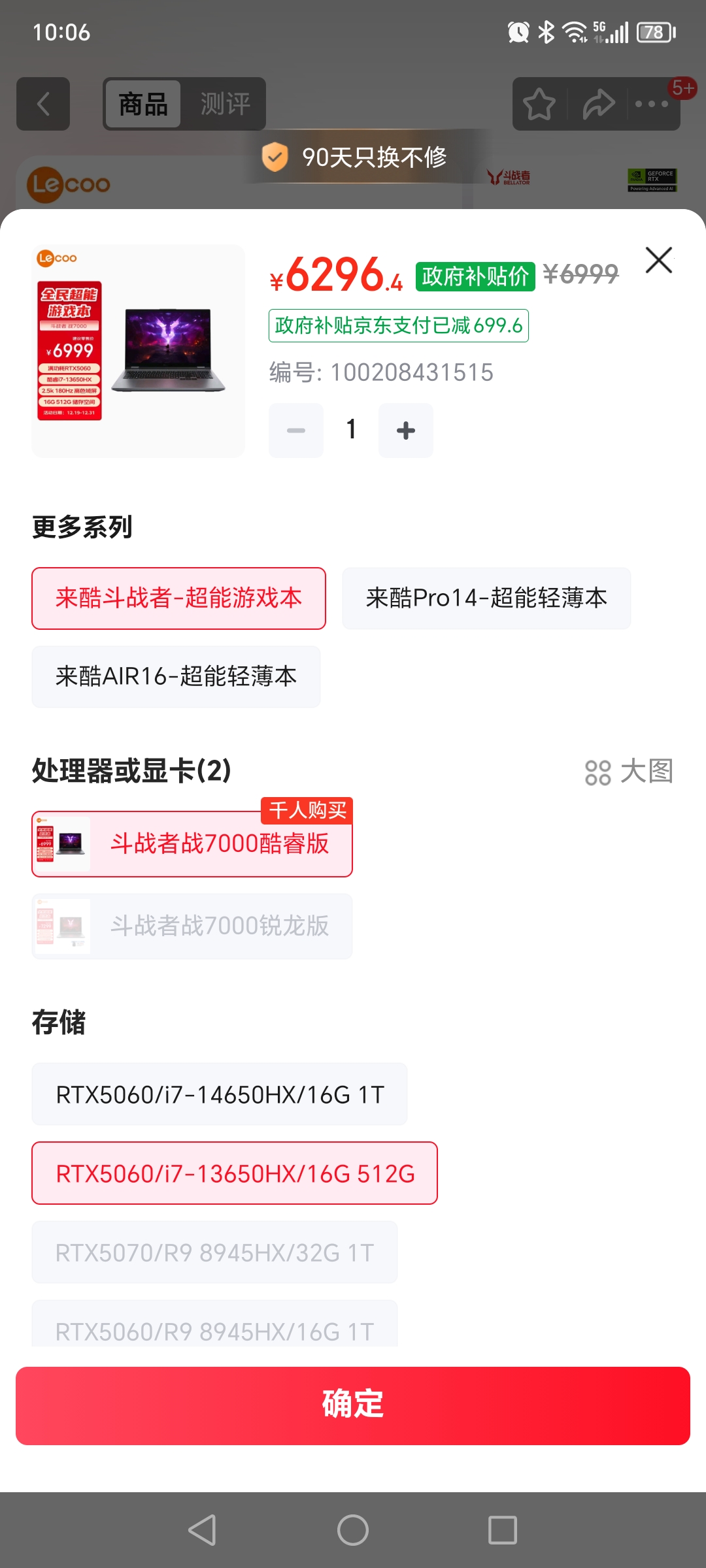Select 来酷斗战者-超能游戏本 series chip
This screenshot has width=706, height=1568.
coord(178,598)
